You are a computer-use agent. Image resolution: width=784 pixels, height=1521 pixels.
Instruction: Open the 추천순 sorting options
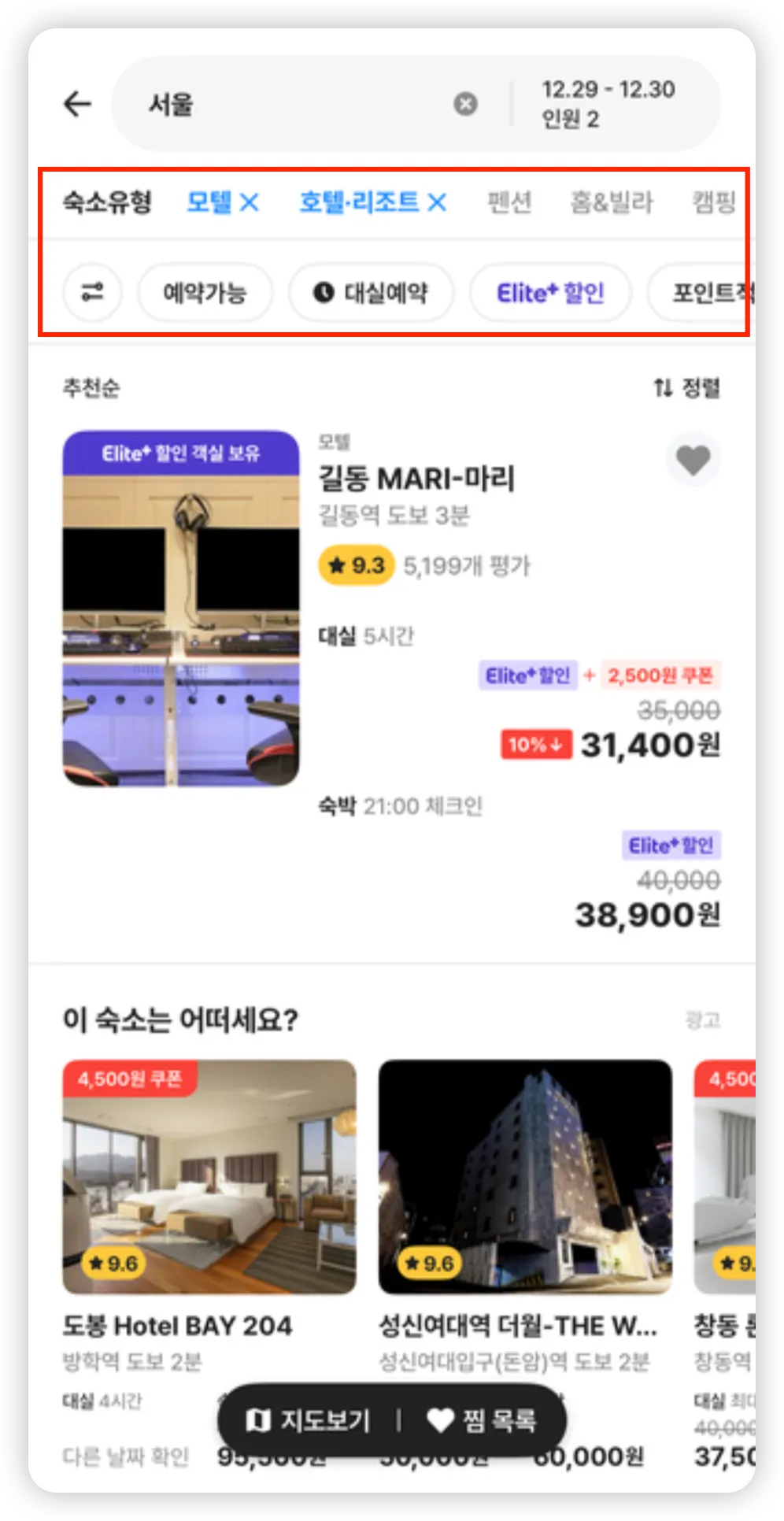[91, 387]
